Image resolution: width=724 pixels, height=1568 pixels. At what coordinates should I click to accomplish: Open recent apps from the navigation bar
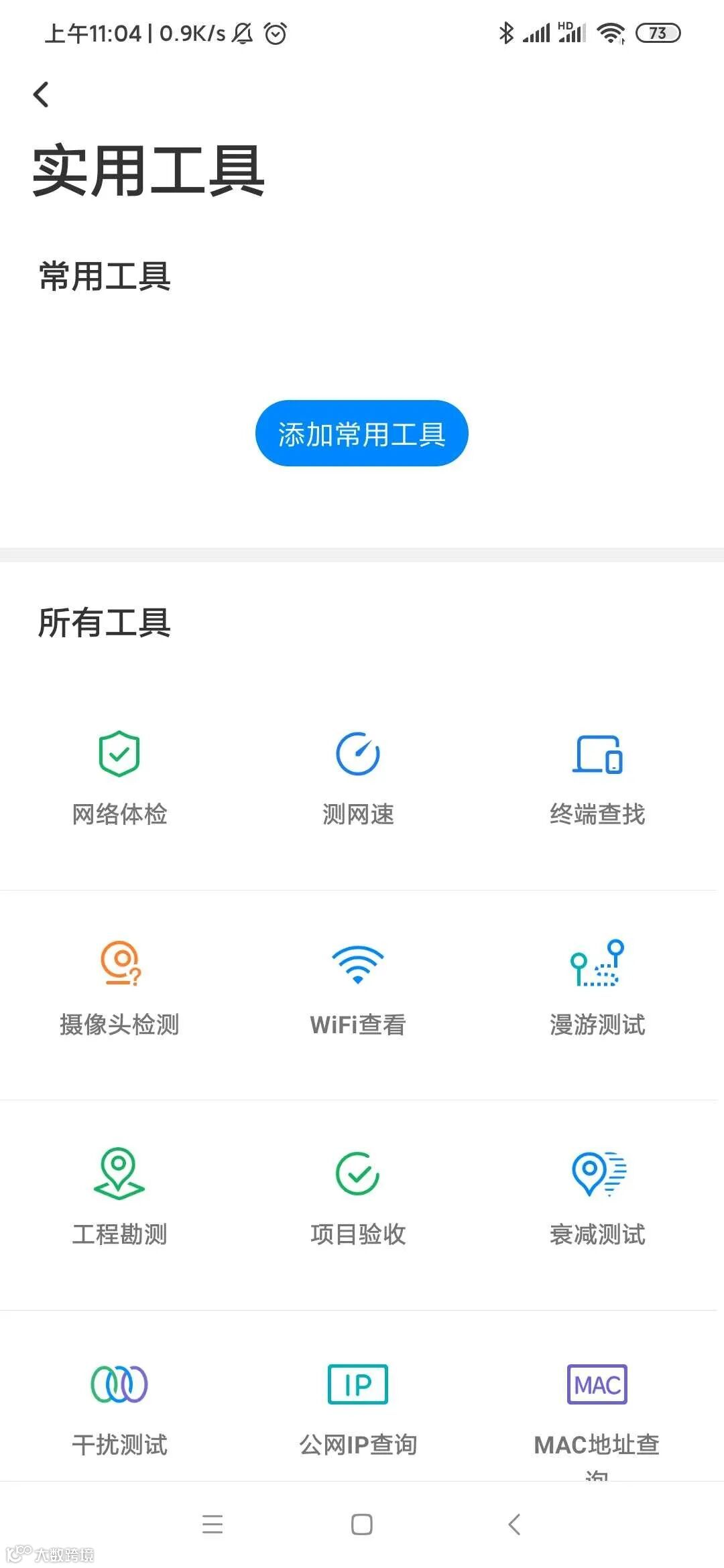pos(213,1524)
